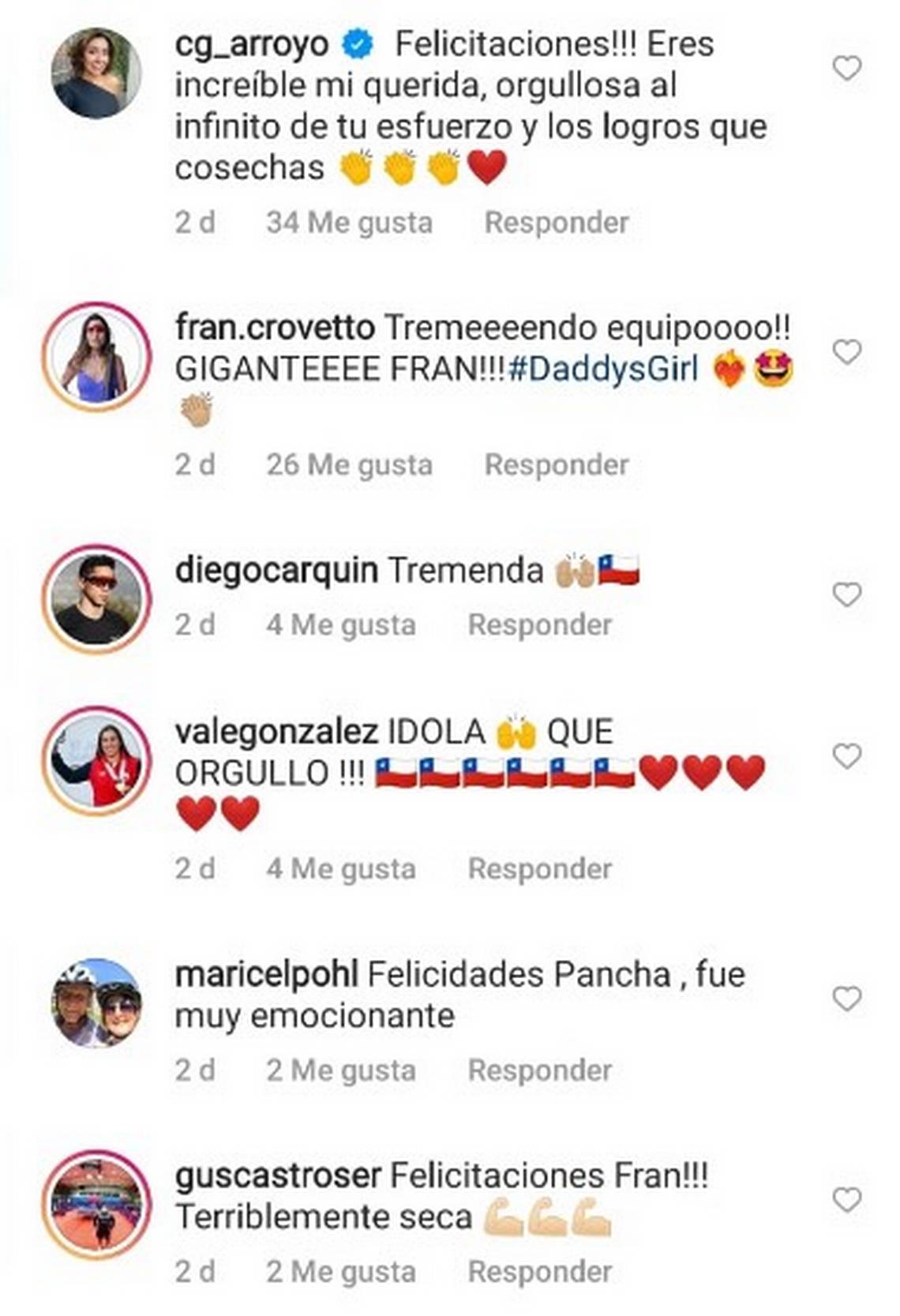Open diegocarquin's profile from username

click(x=276, y=570)
